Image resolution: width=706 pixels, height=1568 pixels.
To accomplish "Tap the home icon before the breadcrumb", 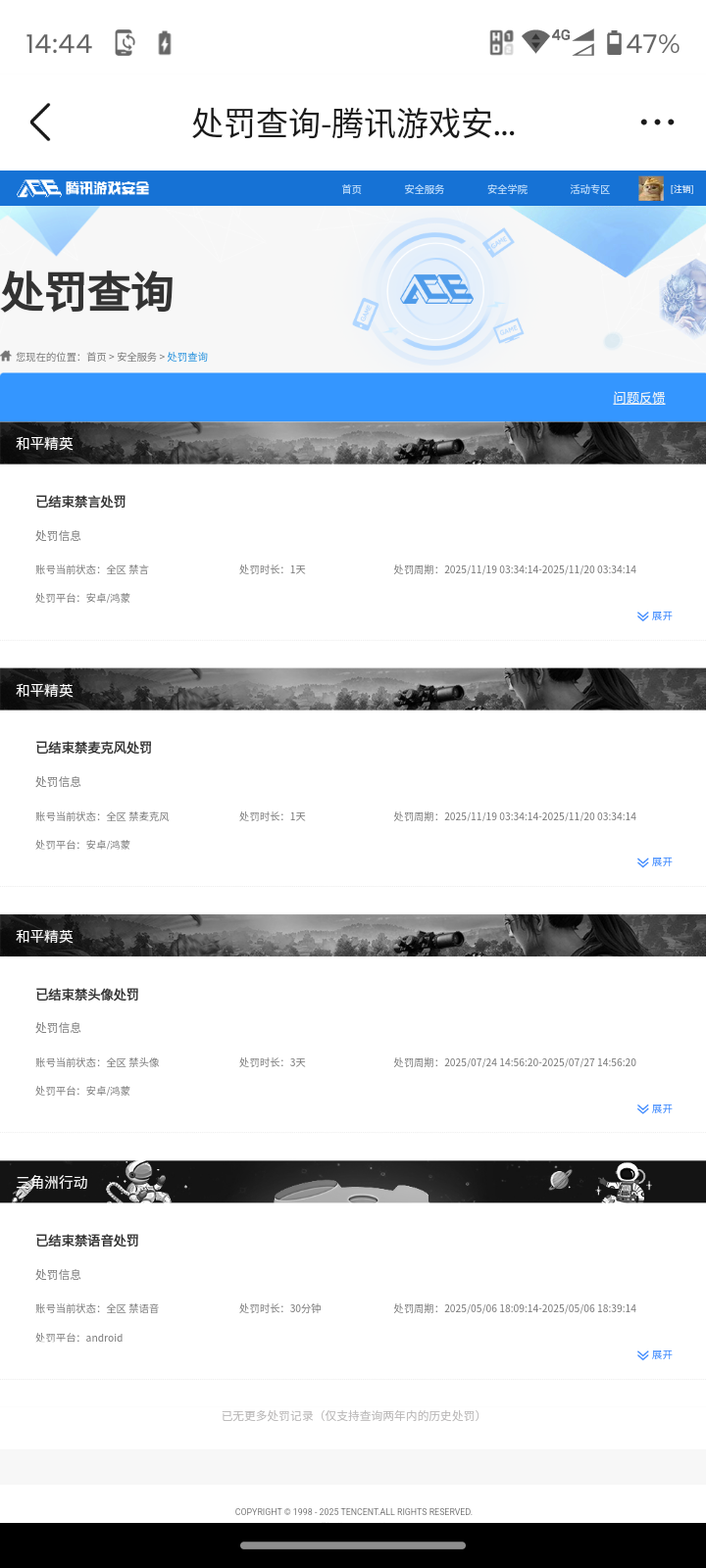I will [x=9, y=357].
